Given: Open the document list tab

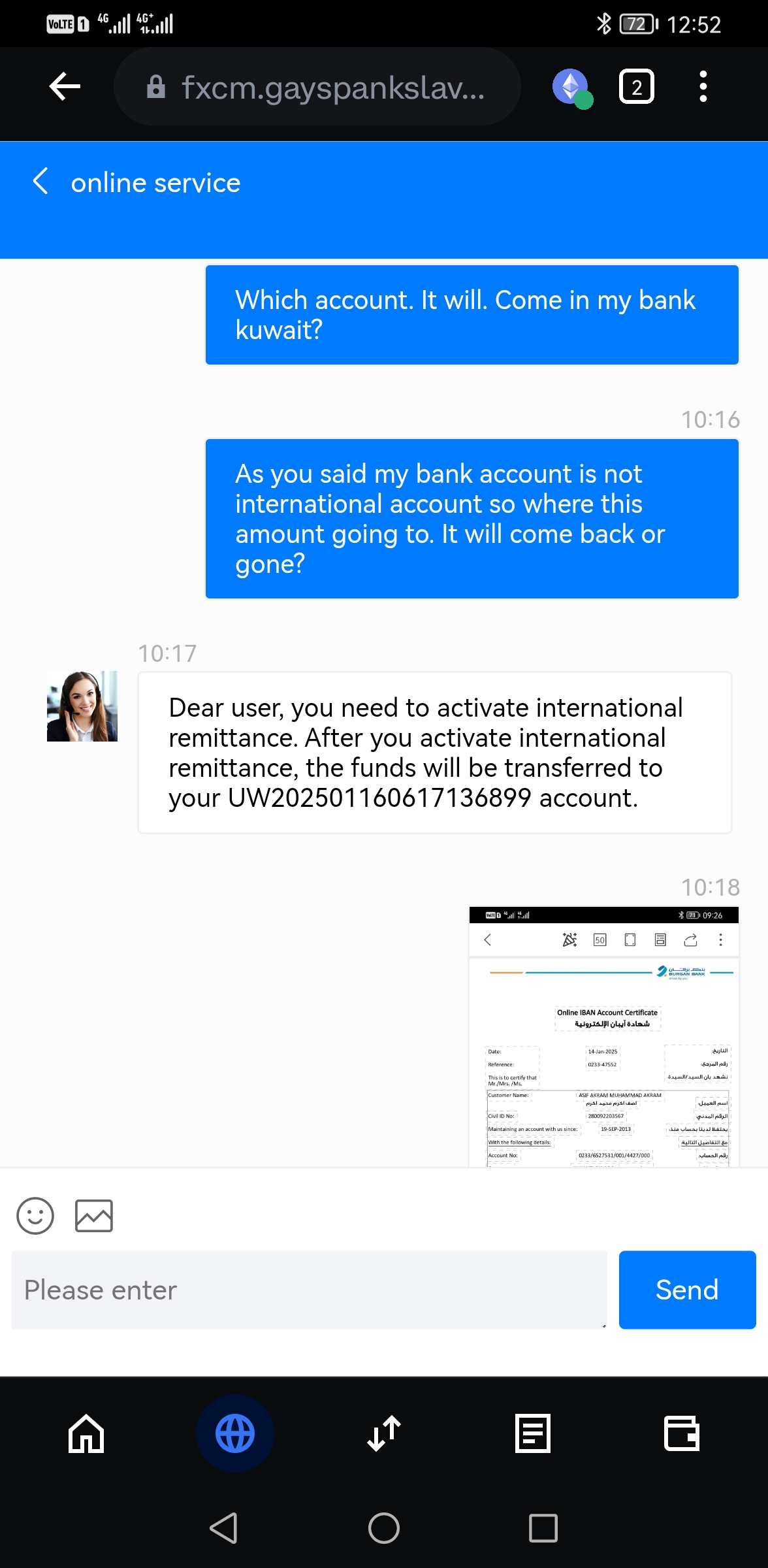Looking at the screenshot, I should pyautogui.click(x=533, y=1433).
